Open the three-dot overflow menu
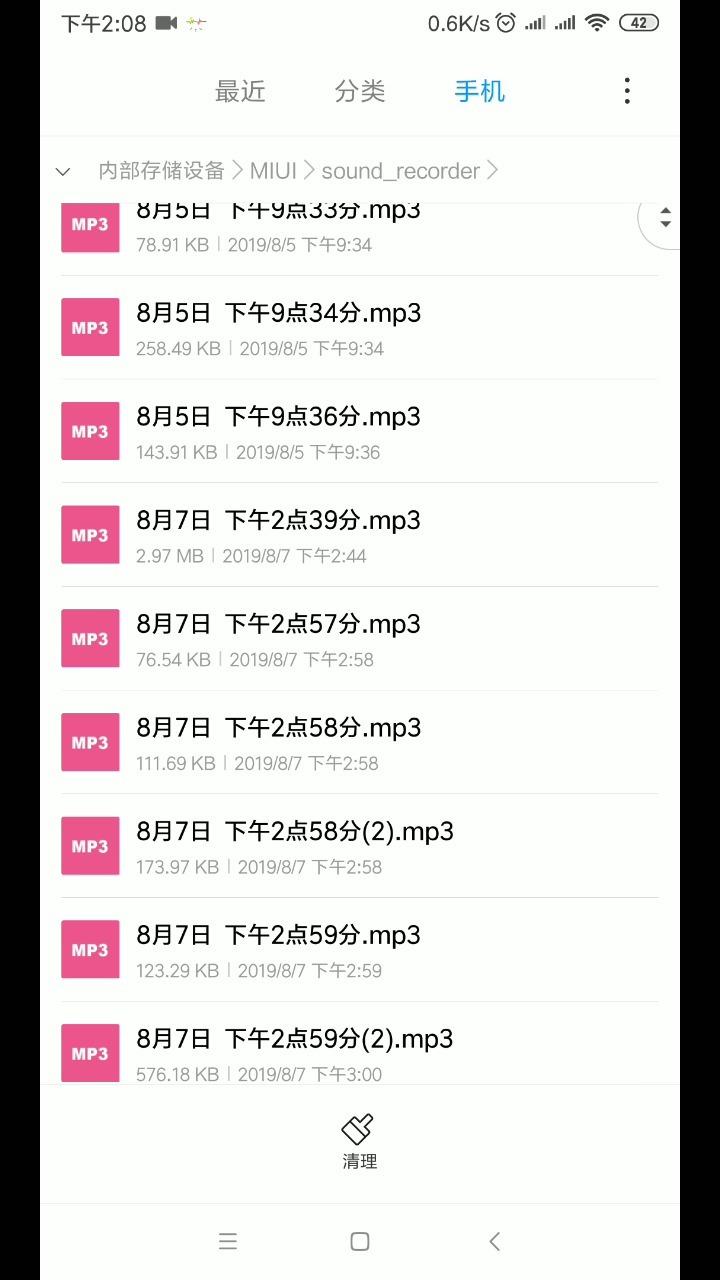Image resolution: width=720 pixels, height=1280 pixels. coord(626,91)
